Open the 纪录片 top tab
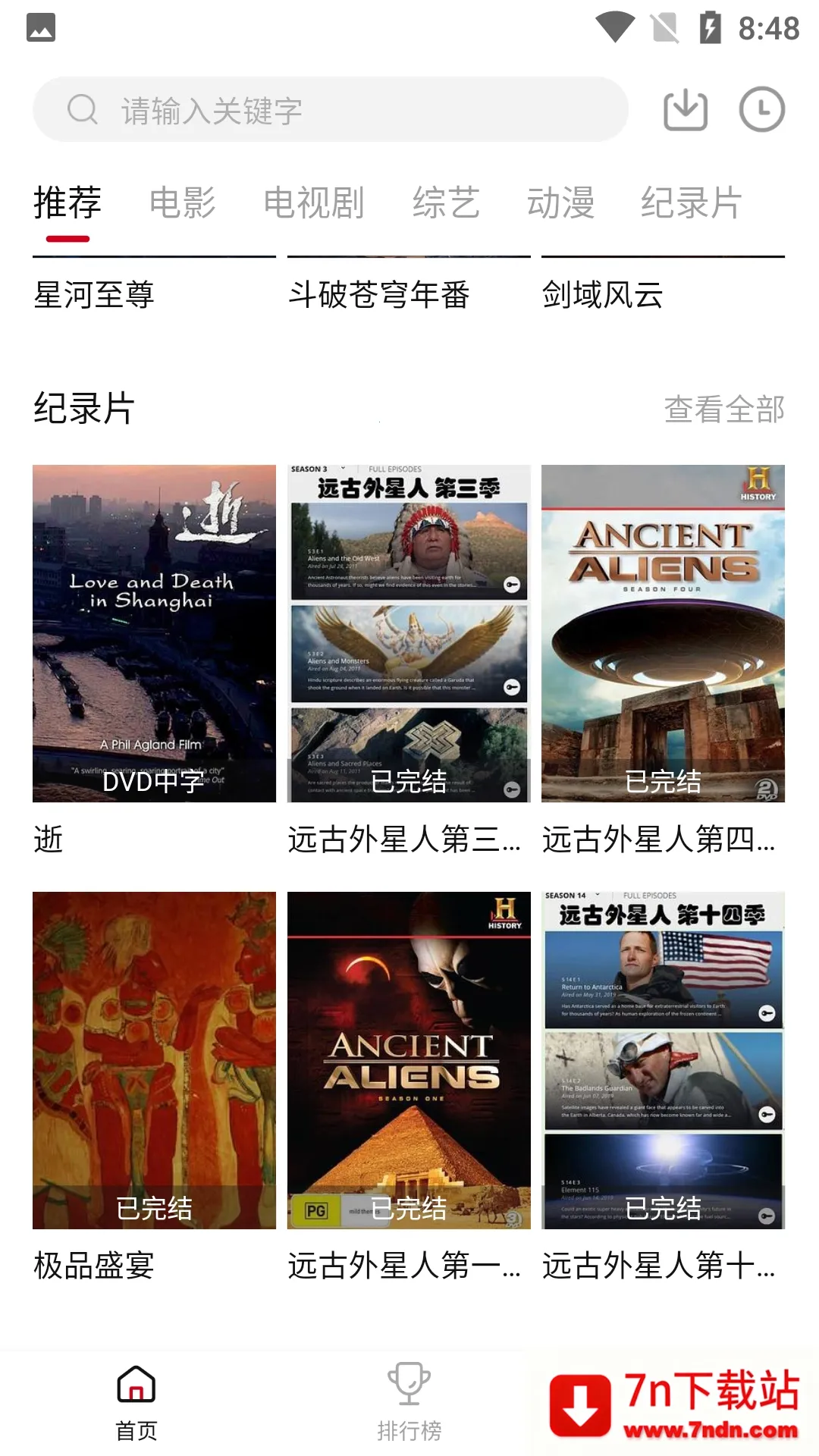This screenshot has height=1456, width=819. point(691,203)
